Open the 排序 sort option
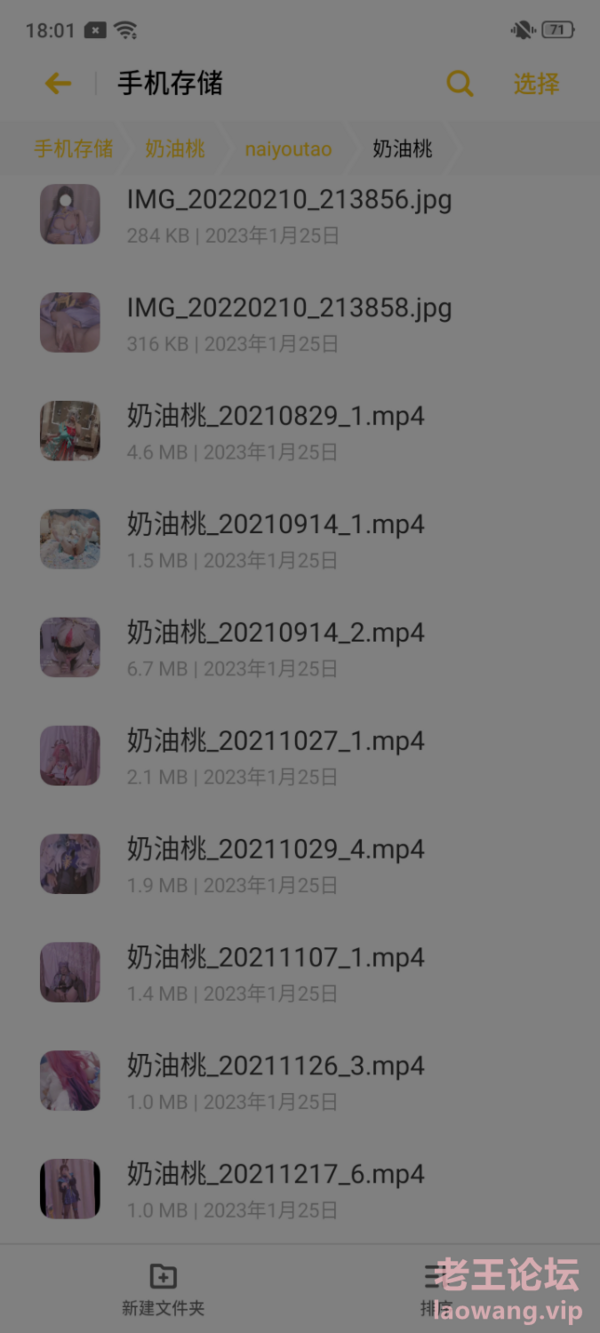Image resolution: width=600 pixels, height=1333 pixels. [x=435, y=1288]
